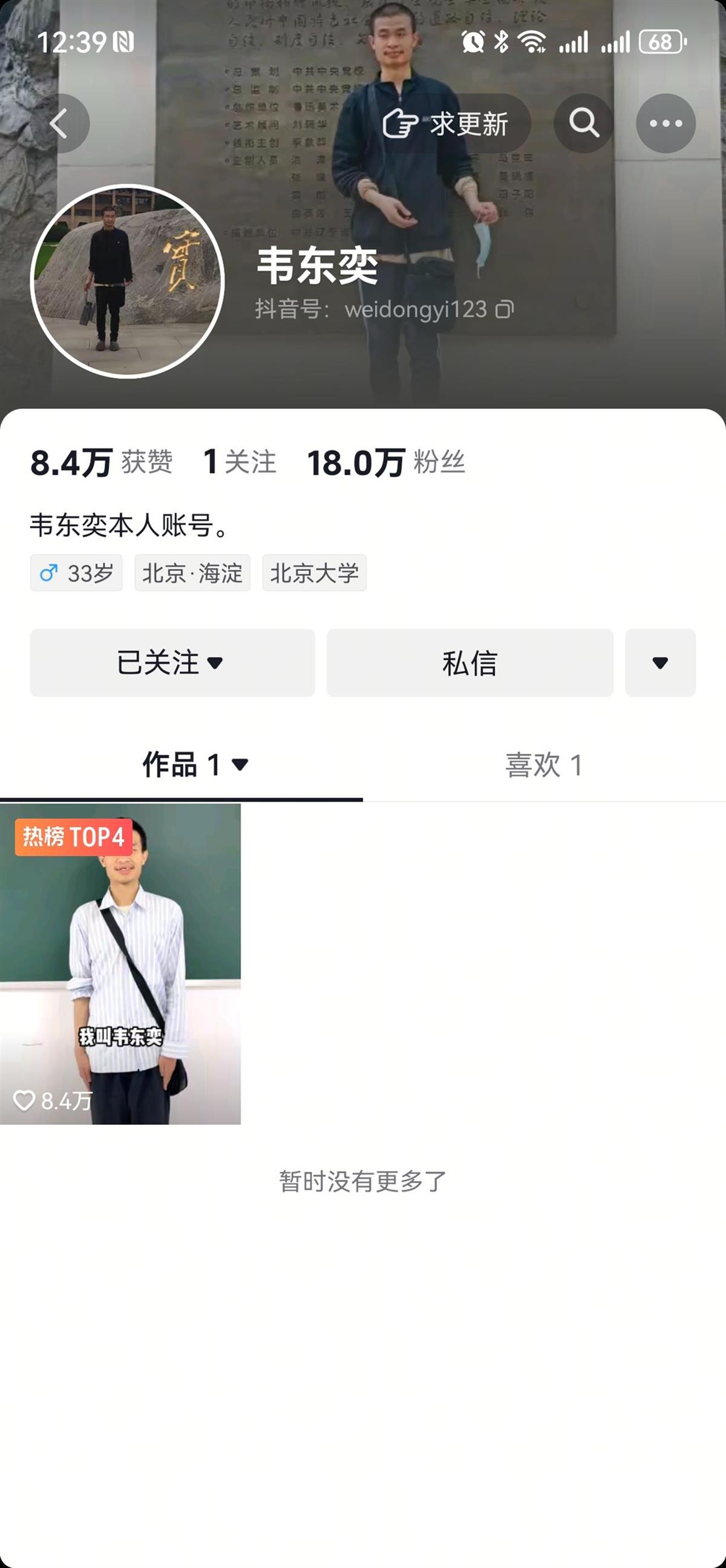Copy the Douyin ID weidongyi123
The image size is (726, 1568).
[504, 310]
